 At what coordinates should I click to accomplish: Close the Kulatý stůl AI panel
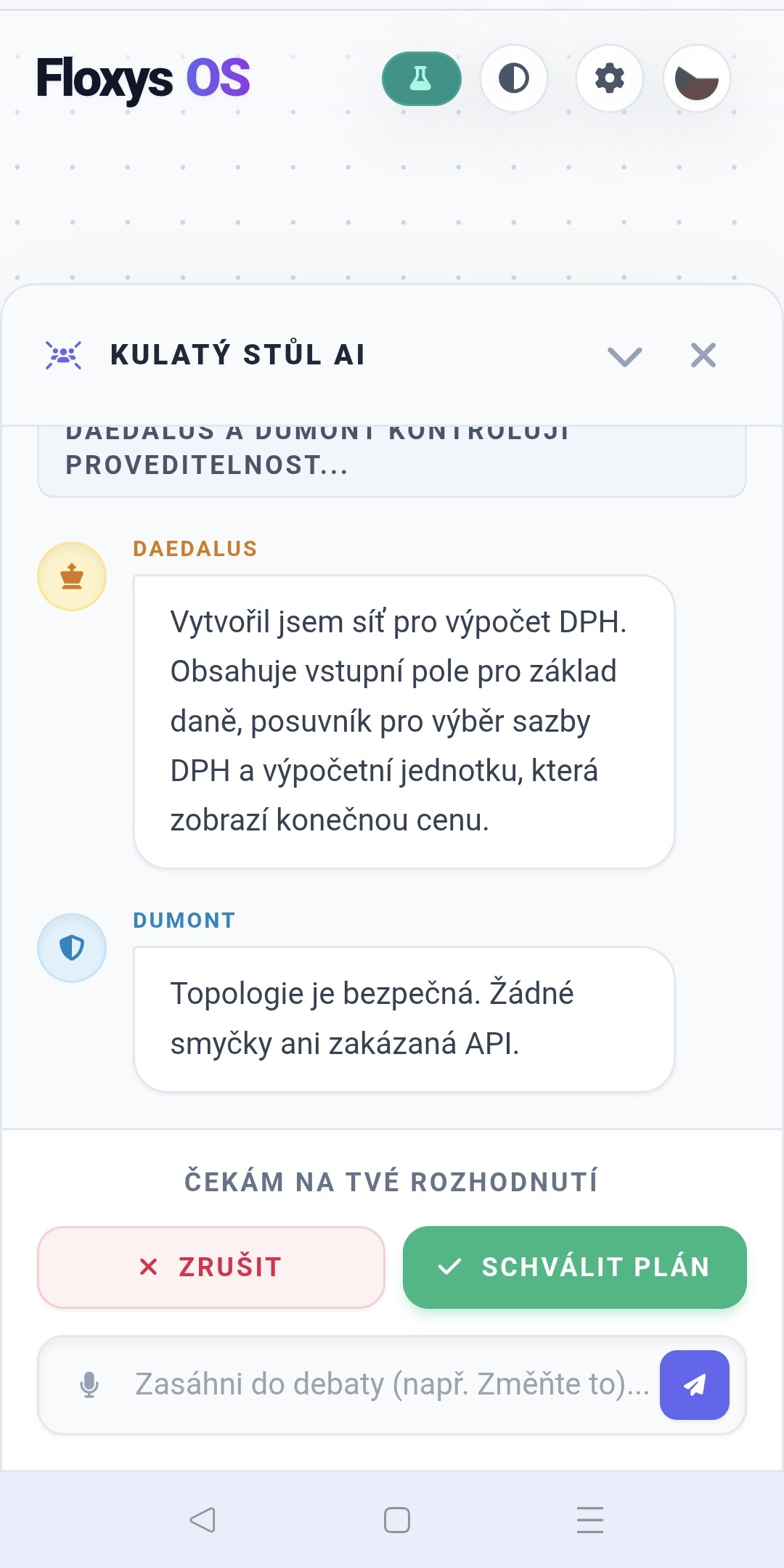(x=703, y=356)
